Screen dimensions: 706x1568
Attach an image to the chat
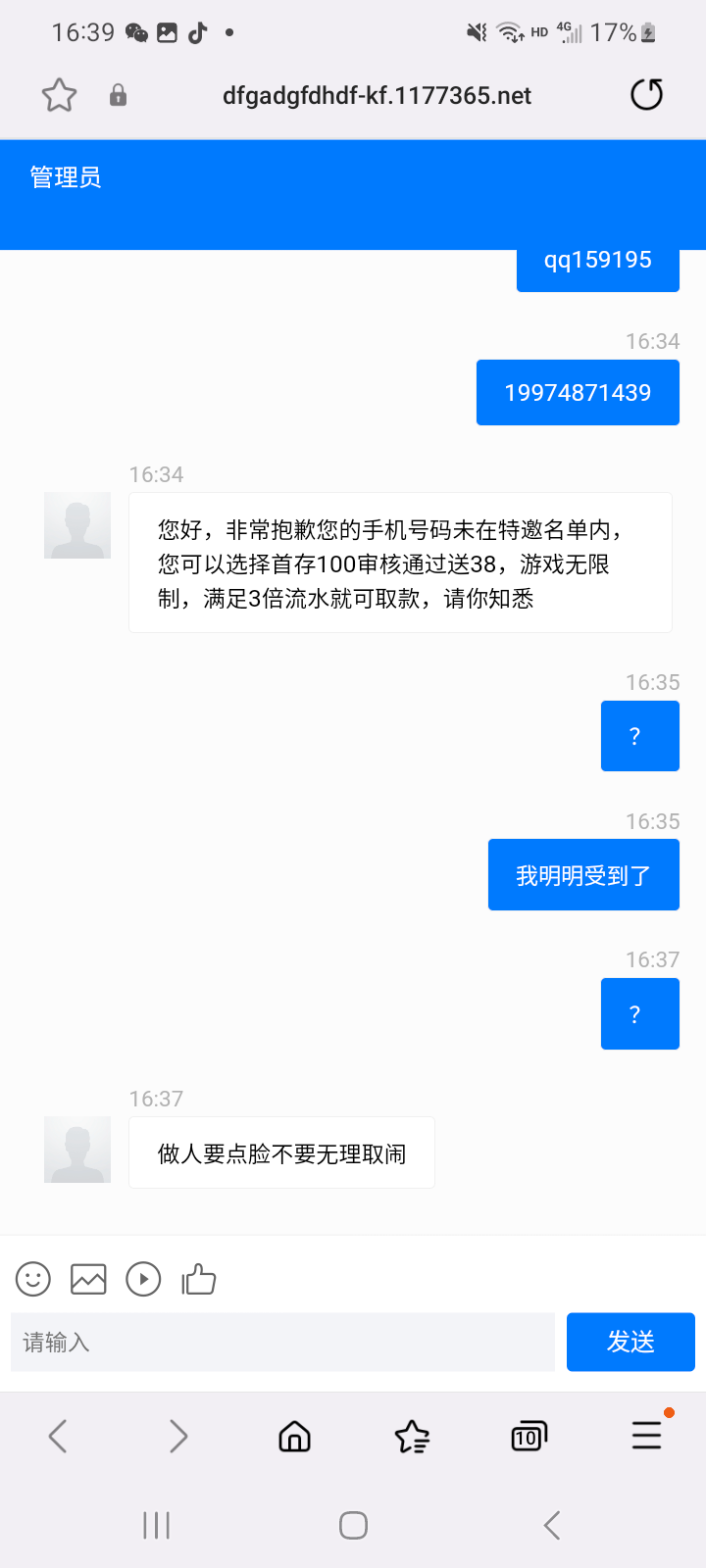point(88,1279)
